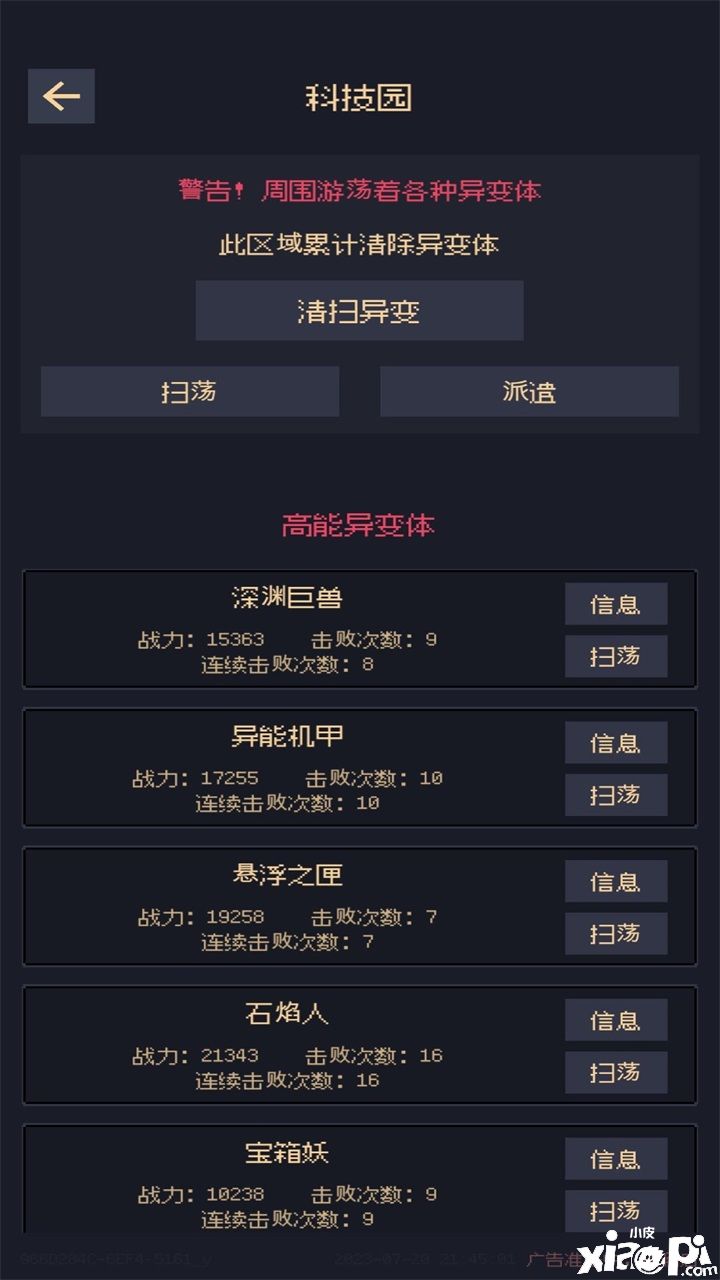Tap the top 扫荡 button beside 派遣
Screen dimensions: 720x1280
(190, 391)
